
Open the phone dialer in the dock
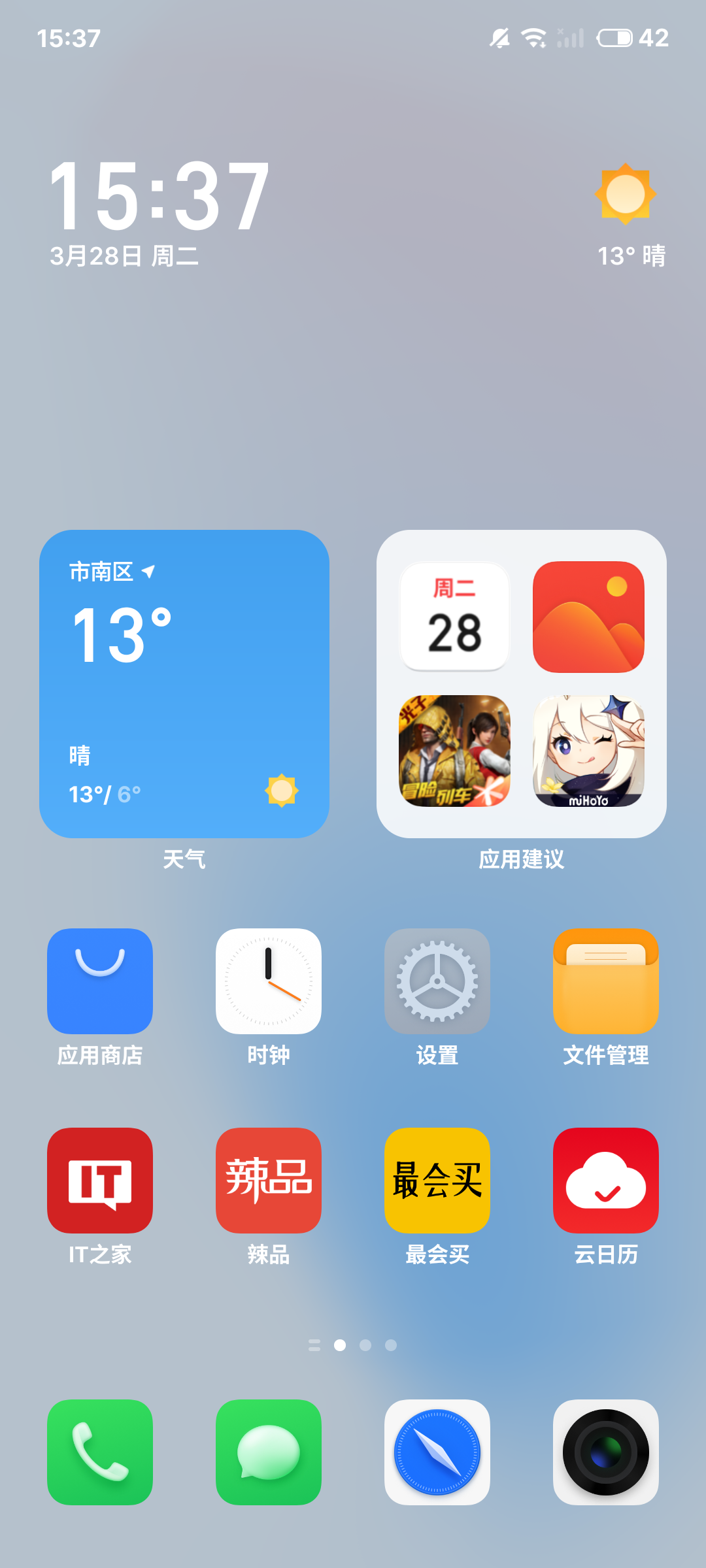[100, 1452]
